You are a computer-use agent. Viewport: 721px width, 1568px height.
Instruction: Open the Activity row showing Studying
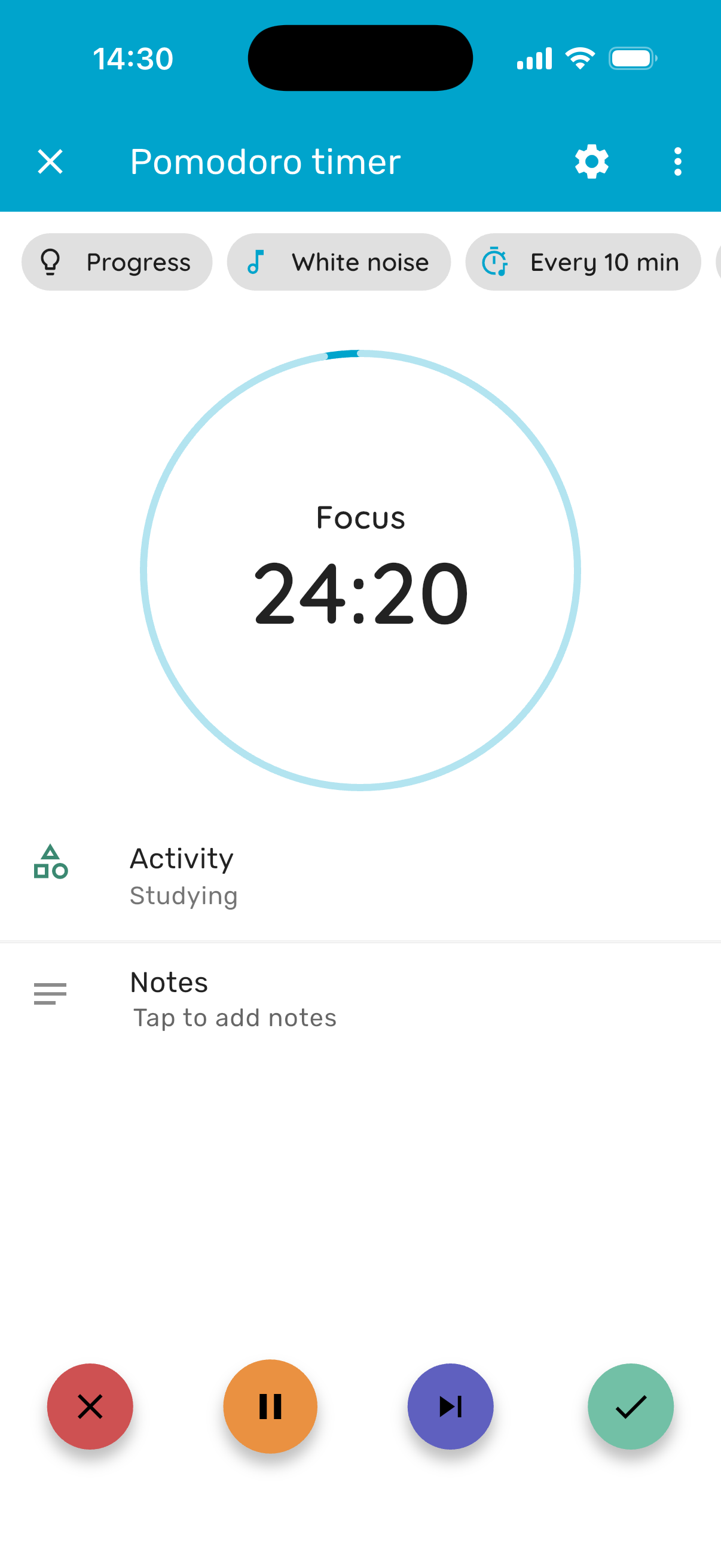click(360, 877)
